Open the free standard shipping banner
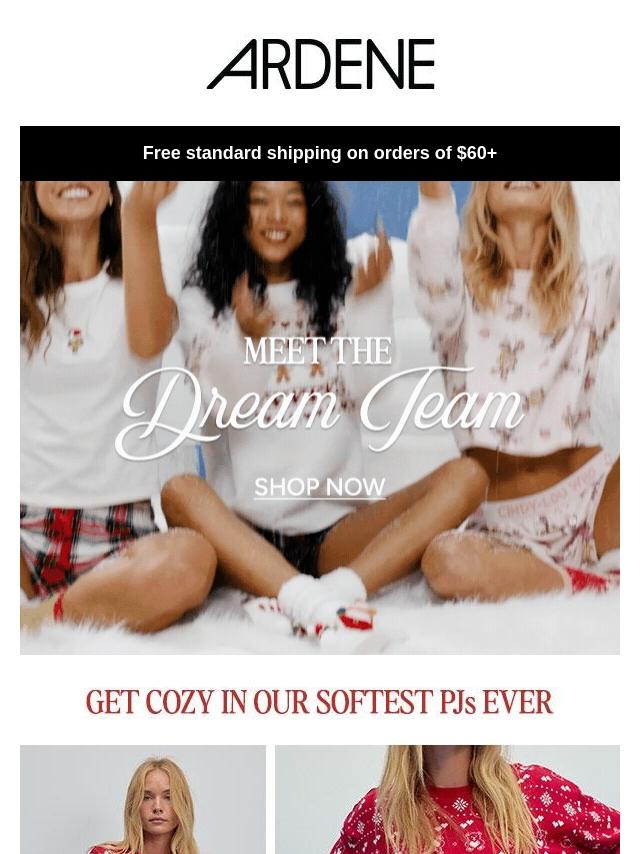The image size is (640, 854). pos(320,153)
